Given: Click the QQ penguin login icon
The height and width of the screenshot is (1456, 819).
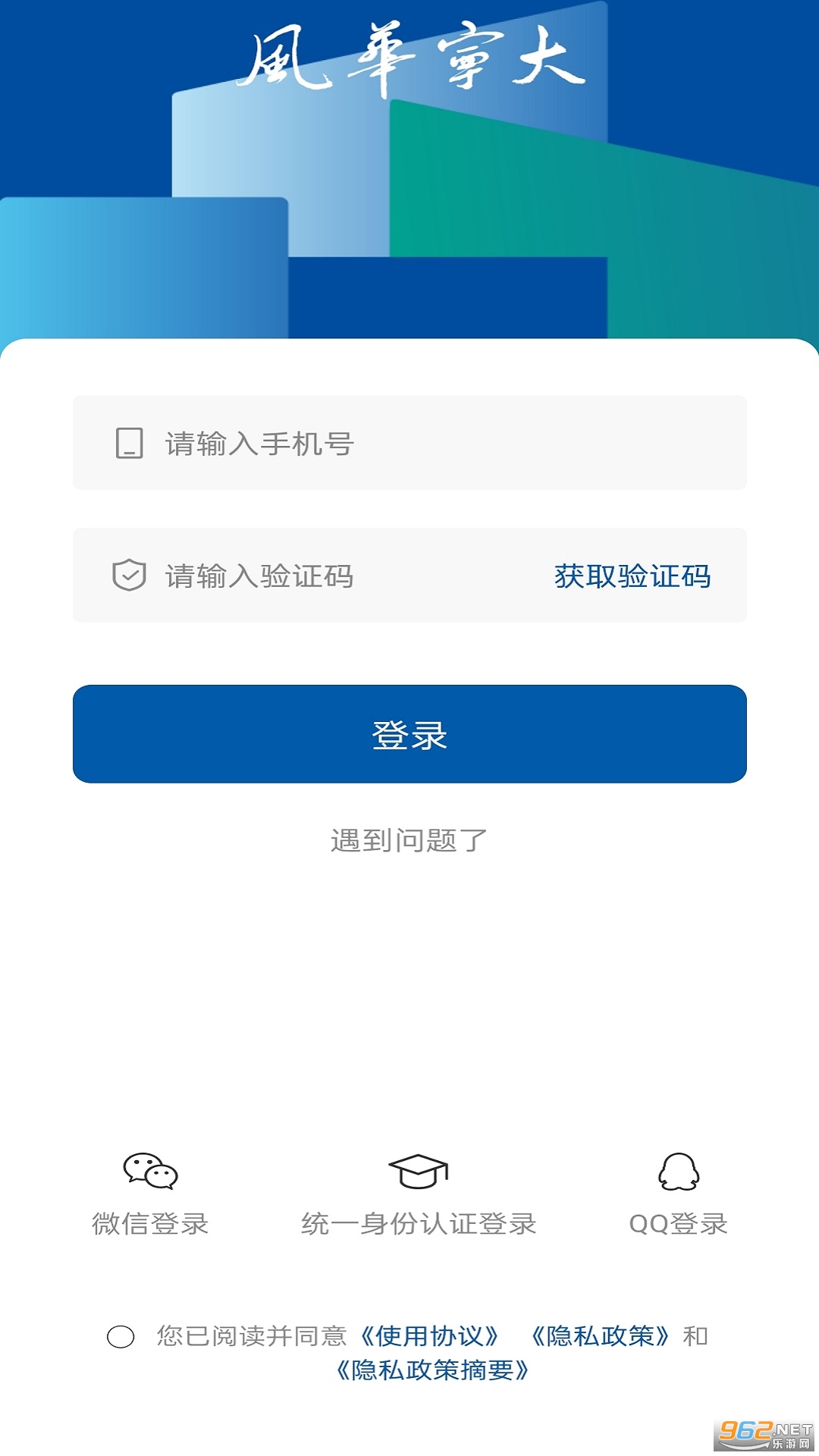Looking at the screenshot, I should 679,1172.
